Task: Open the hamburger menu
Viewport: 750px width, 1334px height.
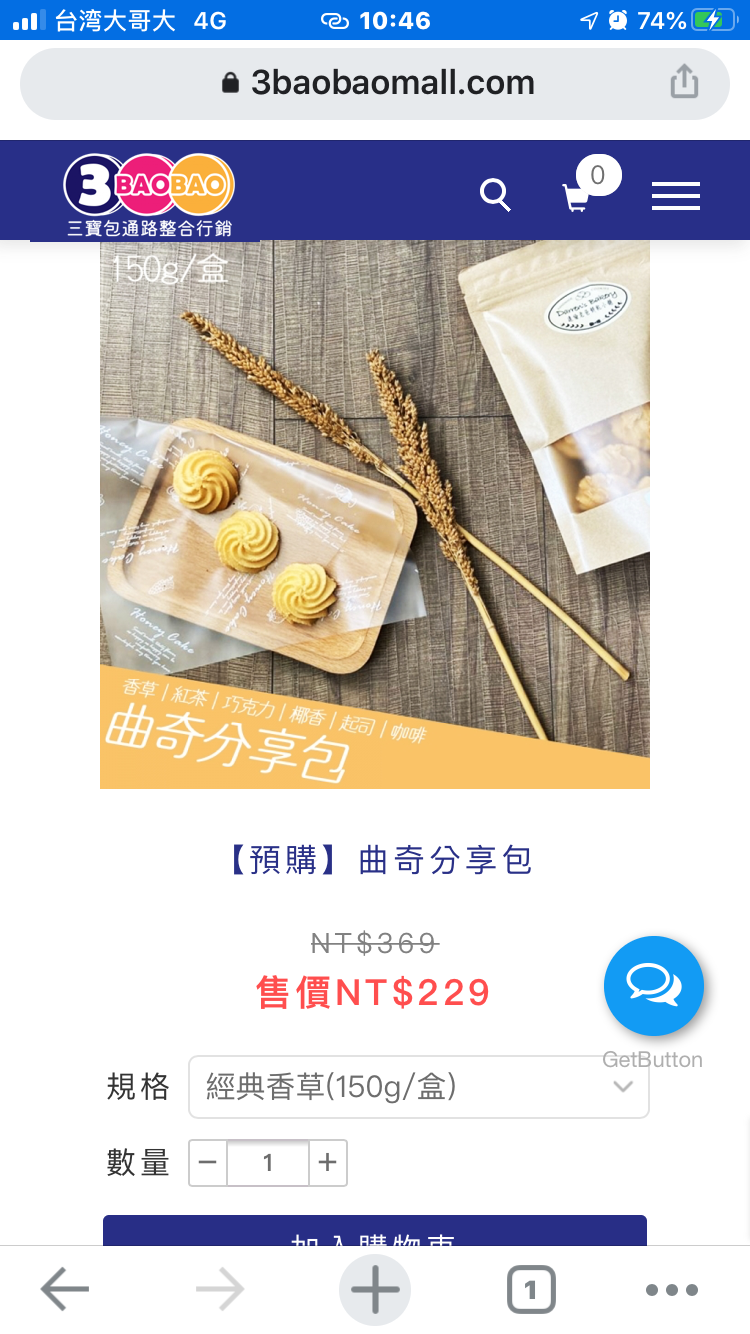Action: click(676, 195)
